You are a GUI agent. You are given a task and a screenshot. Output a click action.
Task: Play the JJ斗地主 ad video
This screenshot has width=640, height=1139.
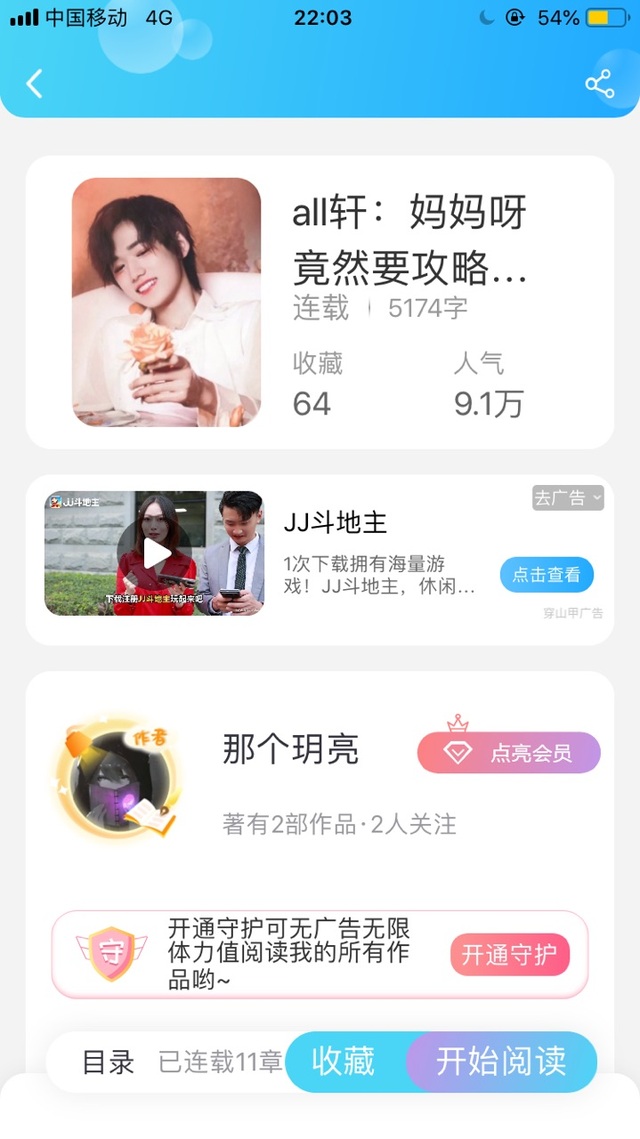click(154, 553)
